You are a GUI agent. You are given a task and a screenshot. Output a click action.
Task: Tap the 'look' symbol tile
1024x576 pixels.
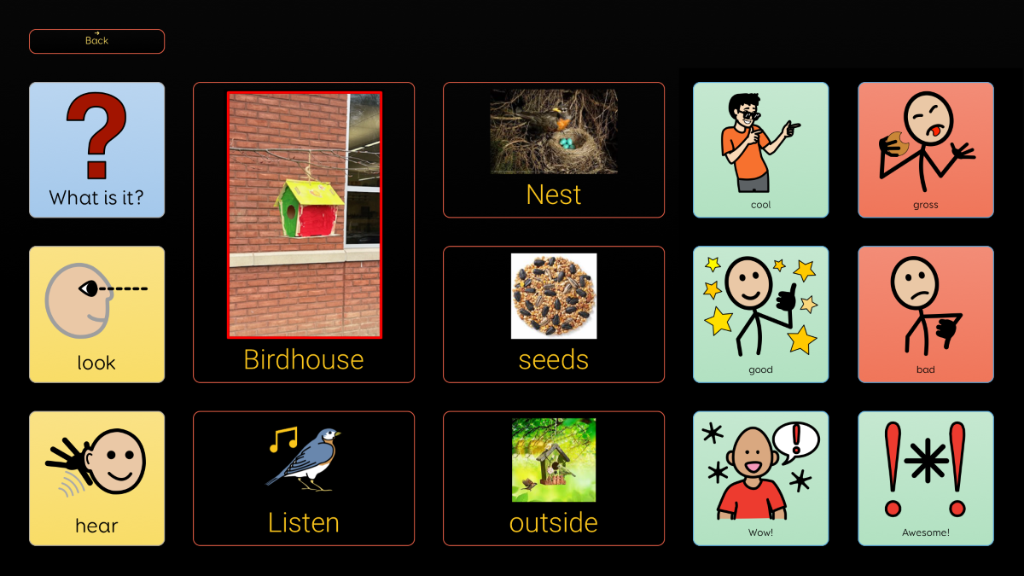point(97,314)
